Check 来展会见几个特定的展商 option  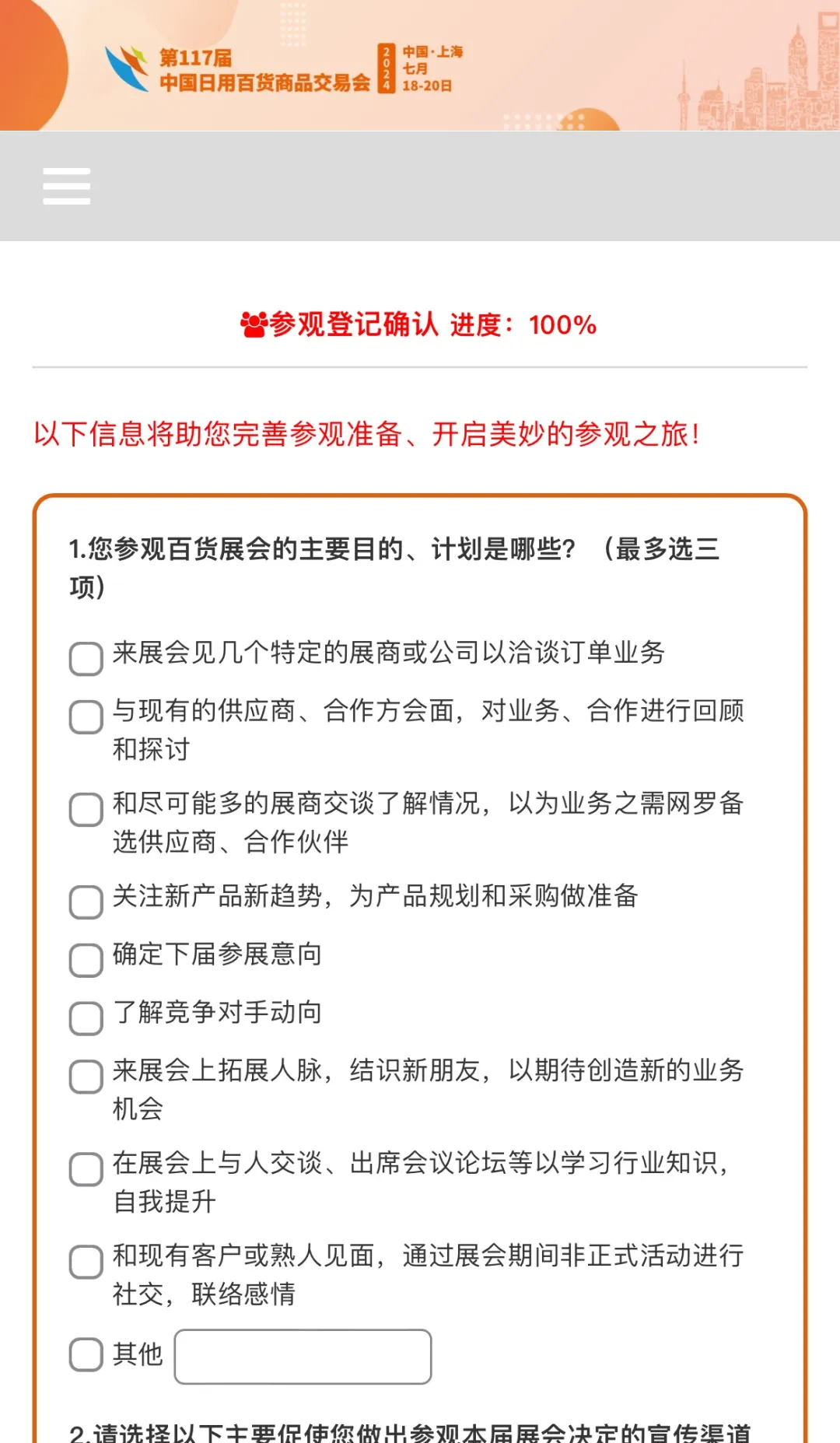pyautogui.click(x=86, y=659)
